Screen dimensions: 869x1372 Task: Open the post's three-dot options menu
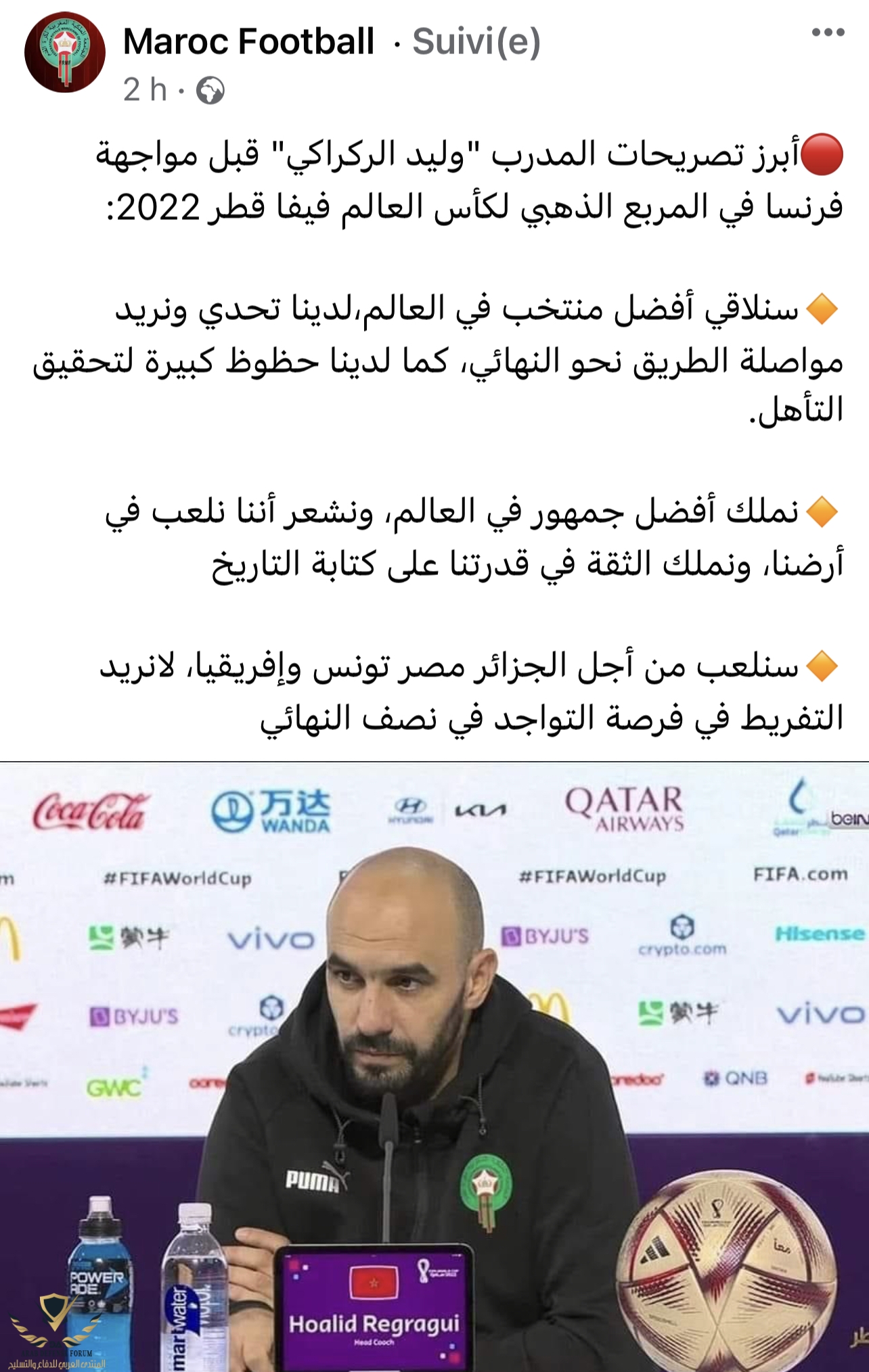point(828,32)
